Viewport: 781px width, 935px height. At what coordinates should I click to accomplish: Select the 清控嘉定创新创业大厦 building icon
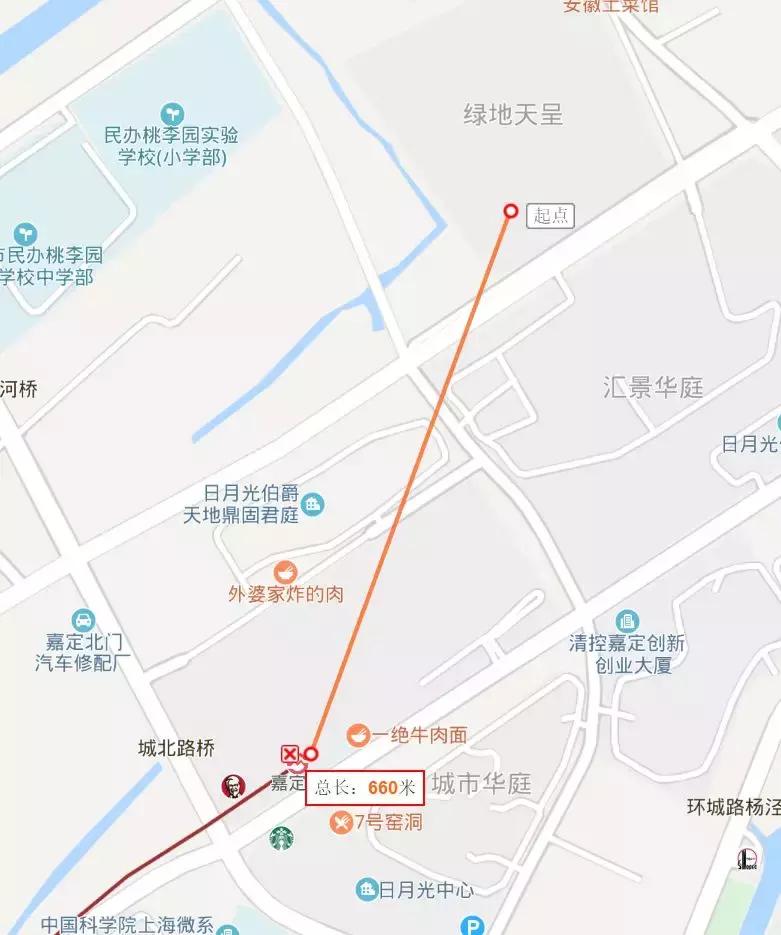click(x=628, y=618)
